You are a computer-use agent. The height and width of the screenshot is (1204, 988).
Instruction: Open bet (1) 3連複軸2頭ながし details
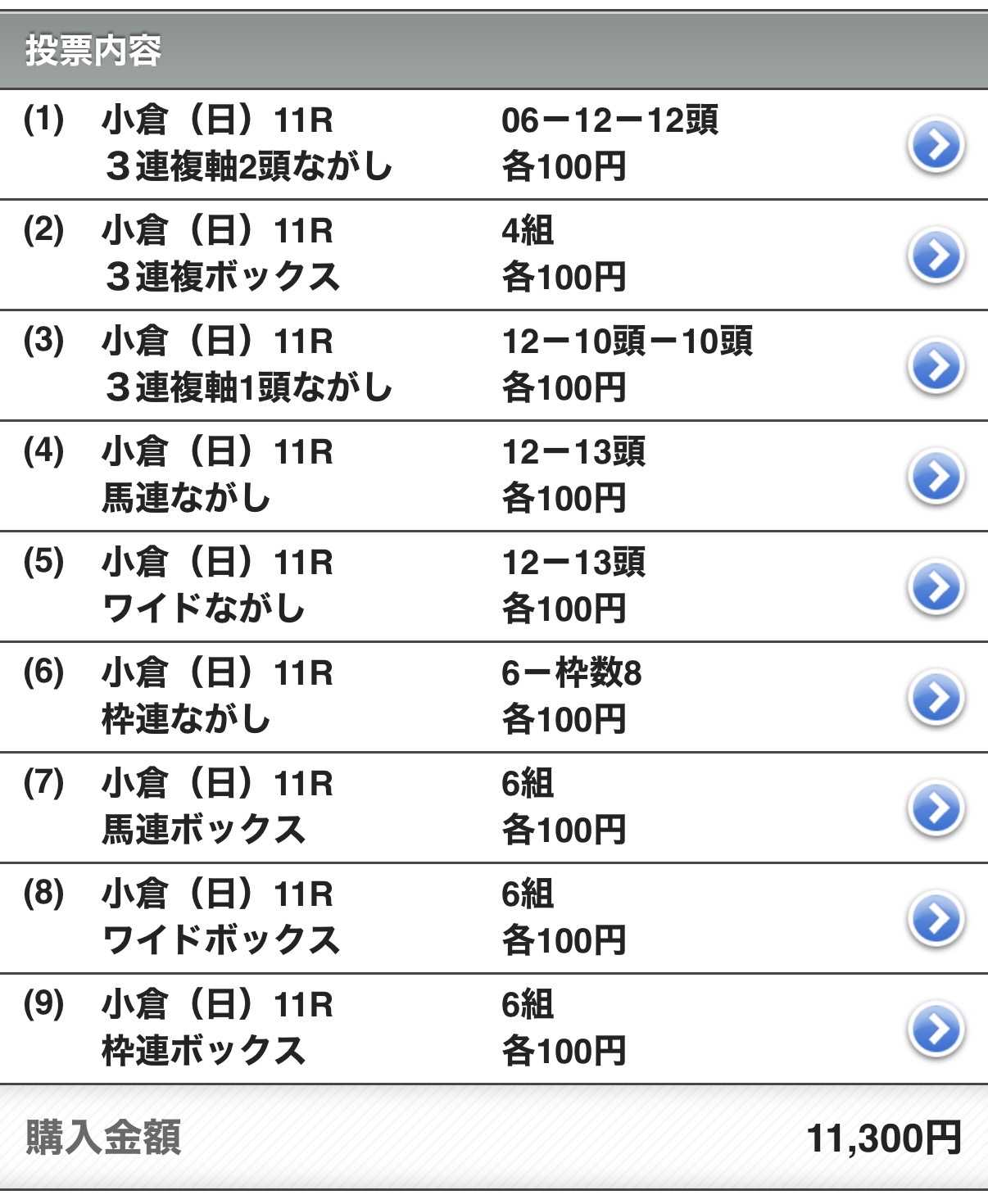935,146
